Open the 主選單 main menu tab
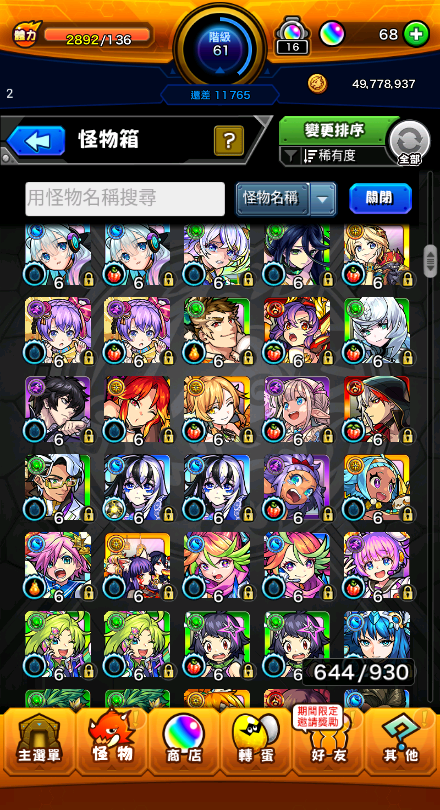The image size is (440, 810). click(39, 740)
